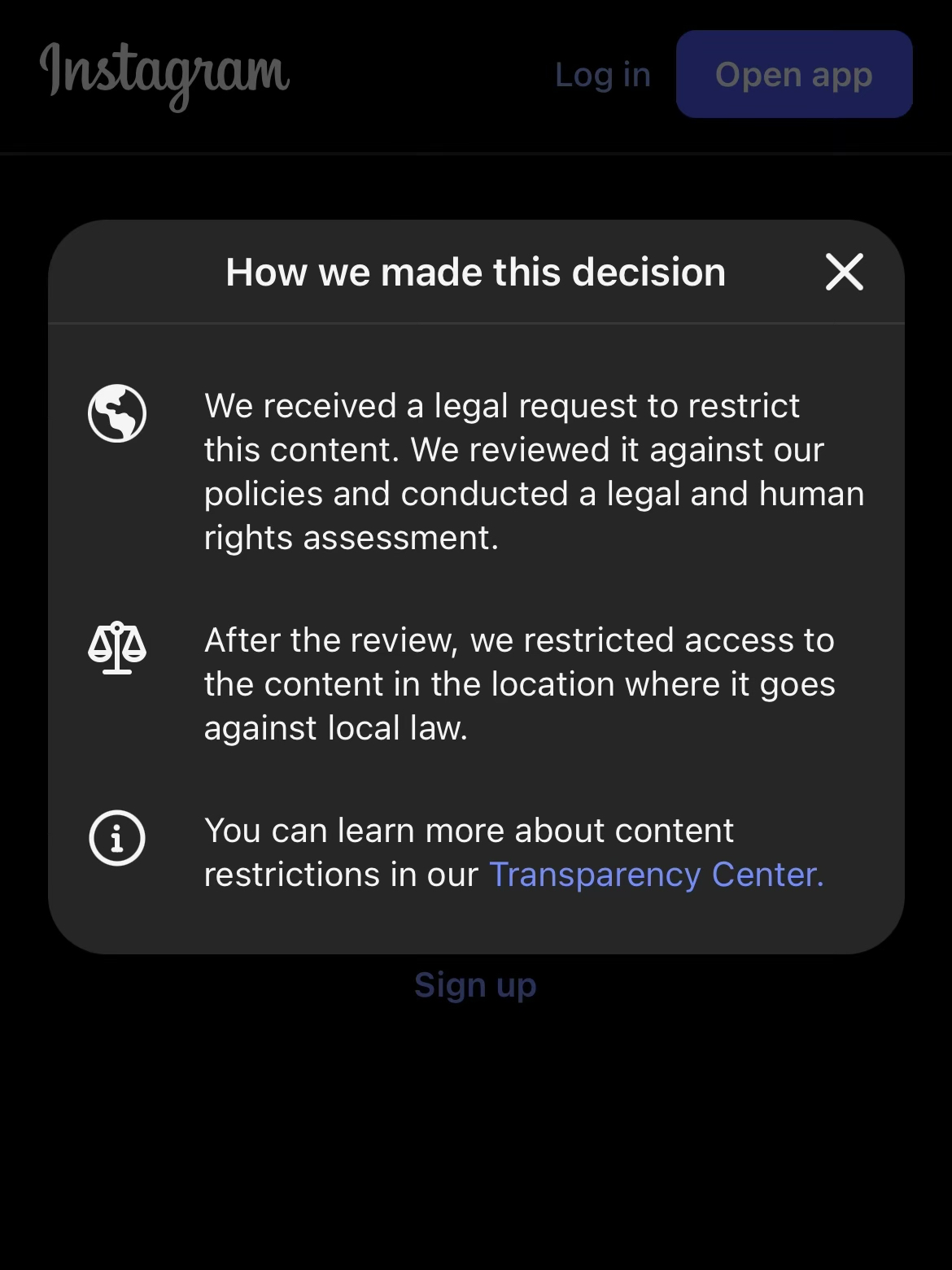
Task: Close the 'How we made this decision' dialog
Action: click(x=844, y=272)
